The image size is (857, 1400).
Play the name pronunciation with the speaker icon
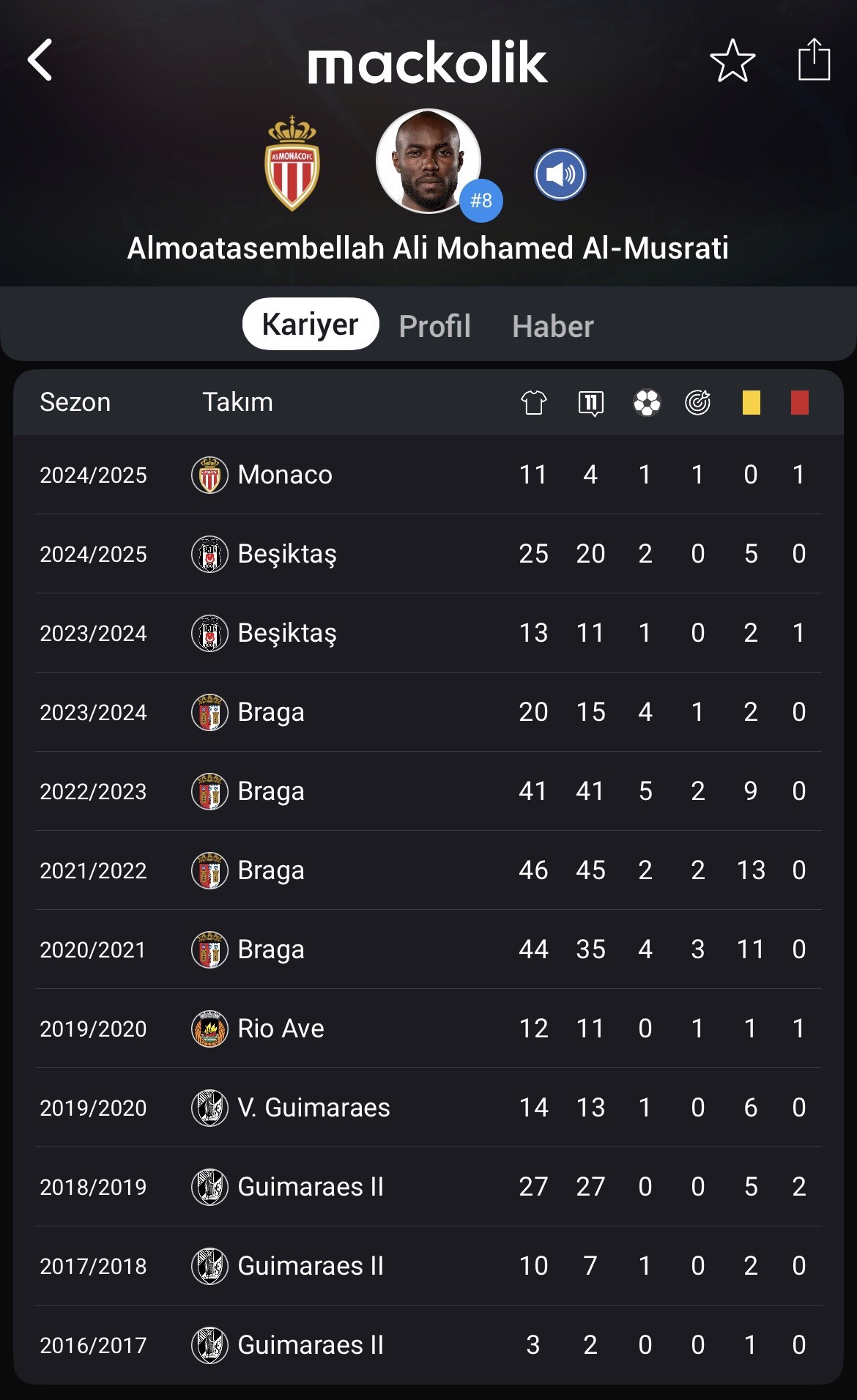(560, 174)
